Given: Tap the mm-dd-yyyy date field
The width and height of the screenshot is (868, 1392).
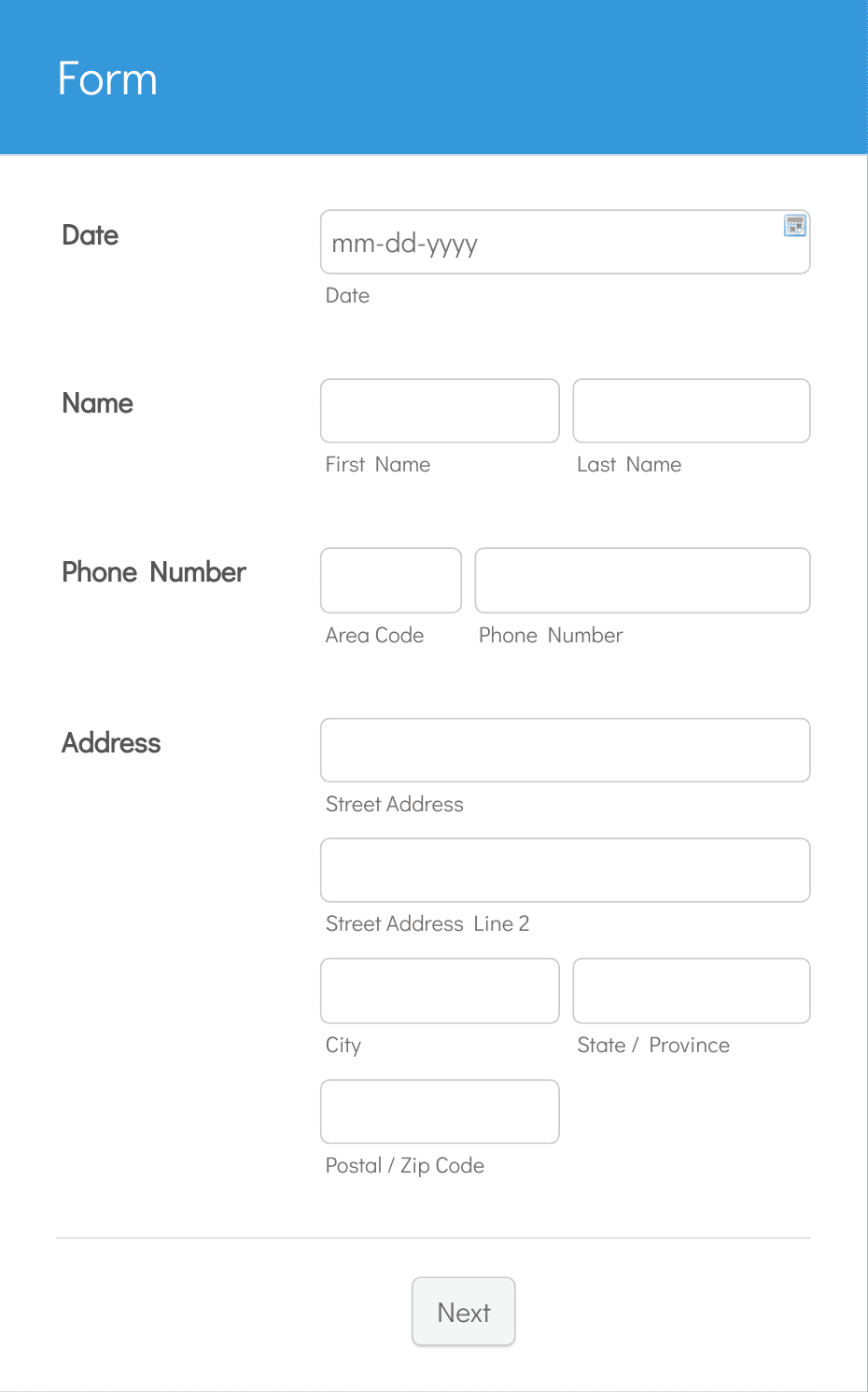Looking at the screenshot, I should click(x=565, y=242).
